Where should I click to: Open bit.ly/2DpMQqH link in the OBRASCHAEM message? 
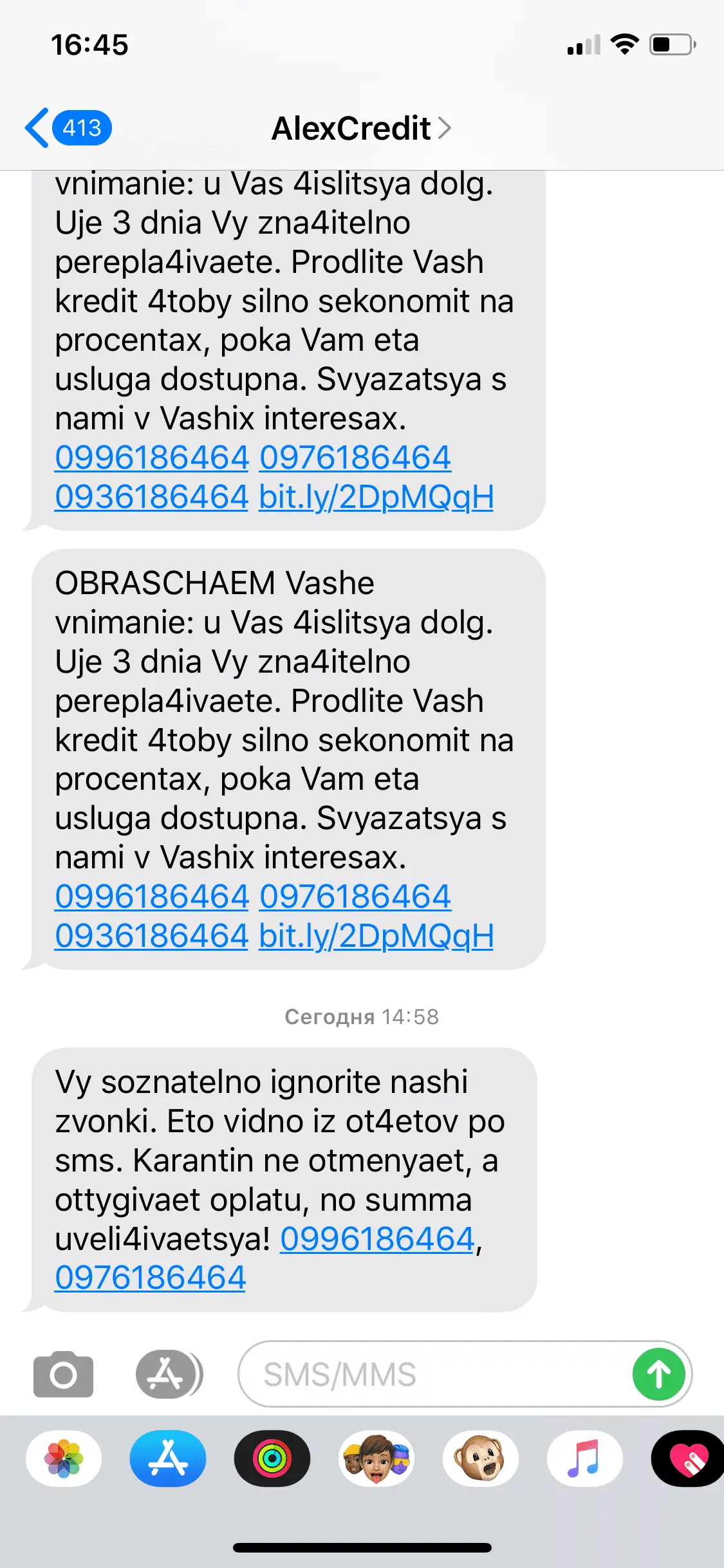pos(376,936)
